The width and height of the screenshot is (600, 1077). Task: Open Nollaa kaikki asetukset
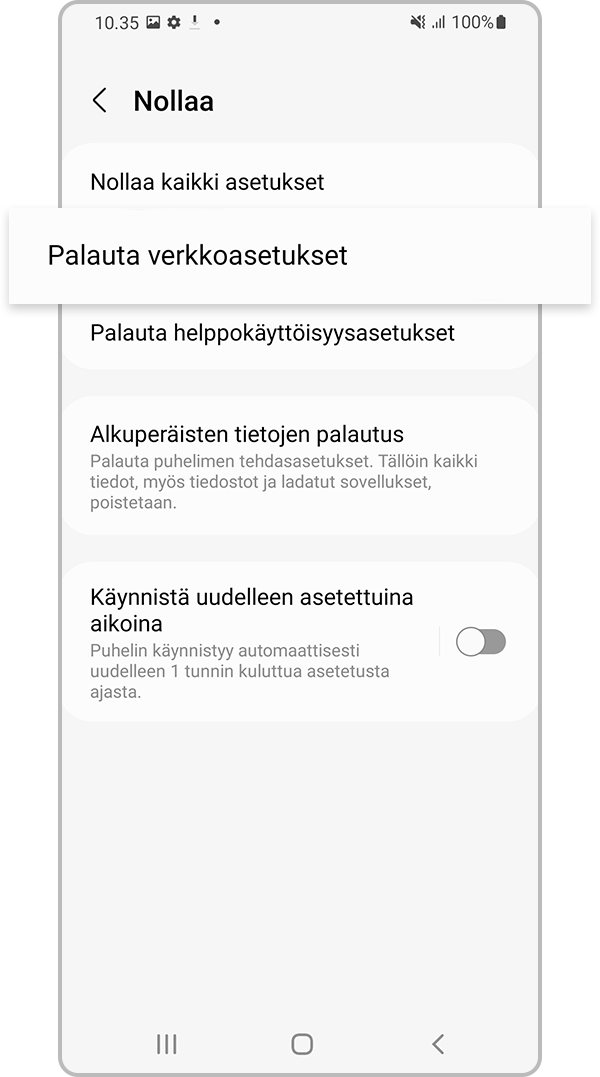coord(207,182)
